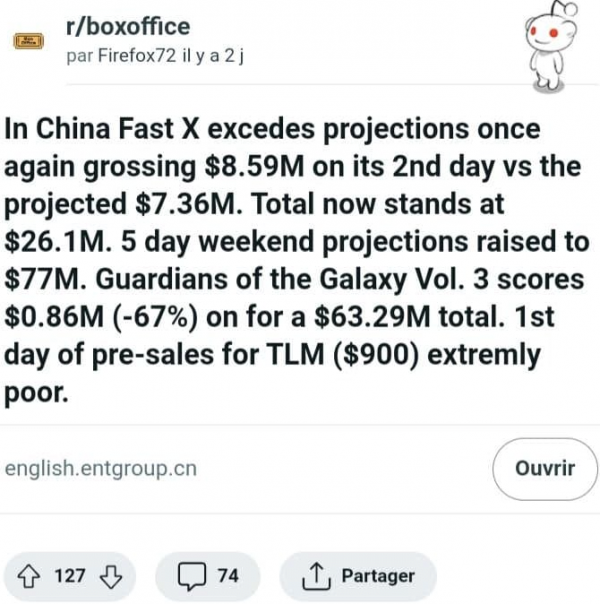Open the boxoffice subreddit avatar
The image size is (600, 604).
pyautogui.click(x=27, y=41)
